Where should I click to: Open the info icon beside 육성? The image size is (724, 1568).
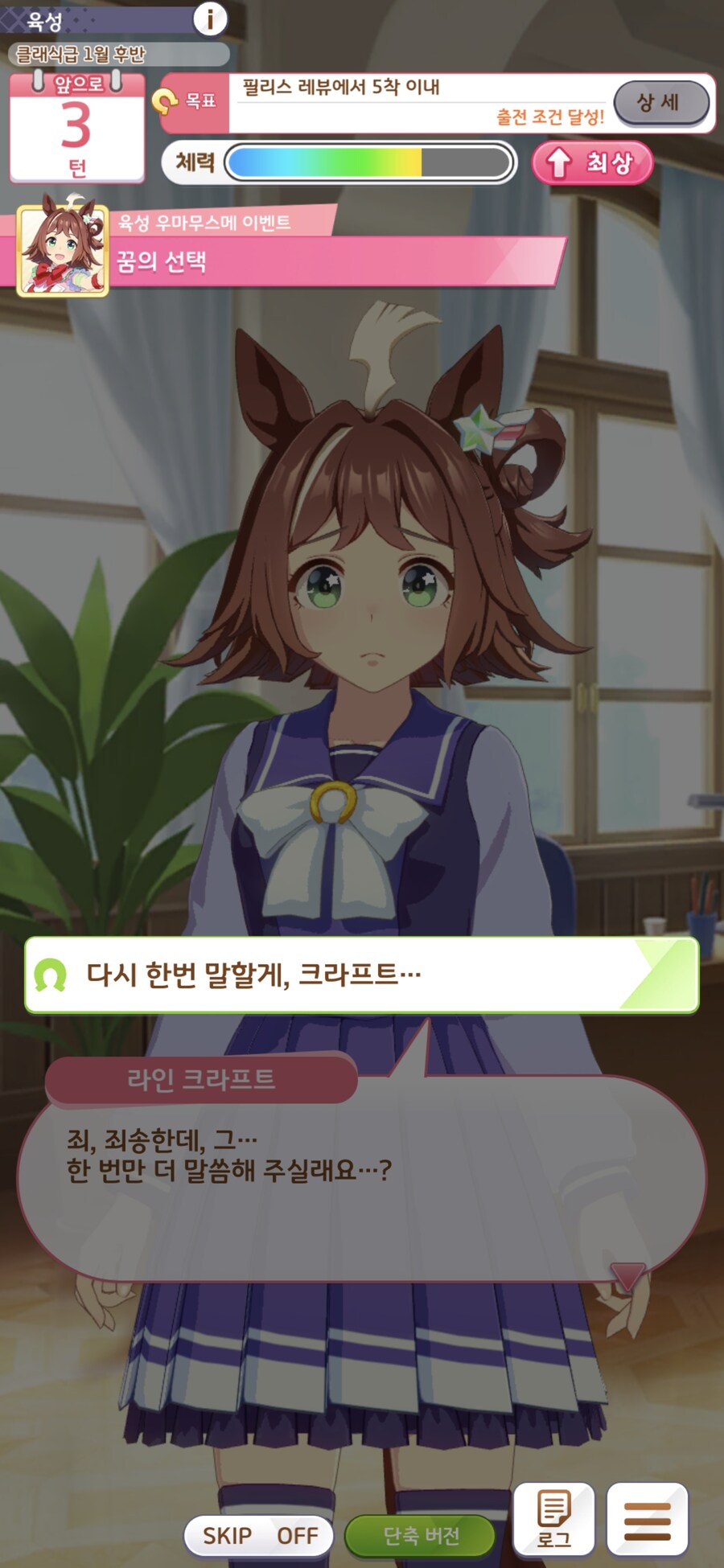210,18
